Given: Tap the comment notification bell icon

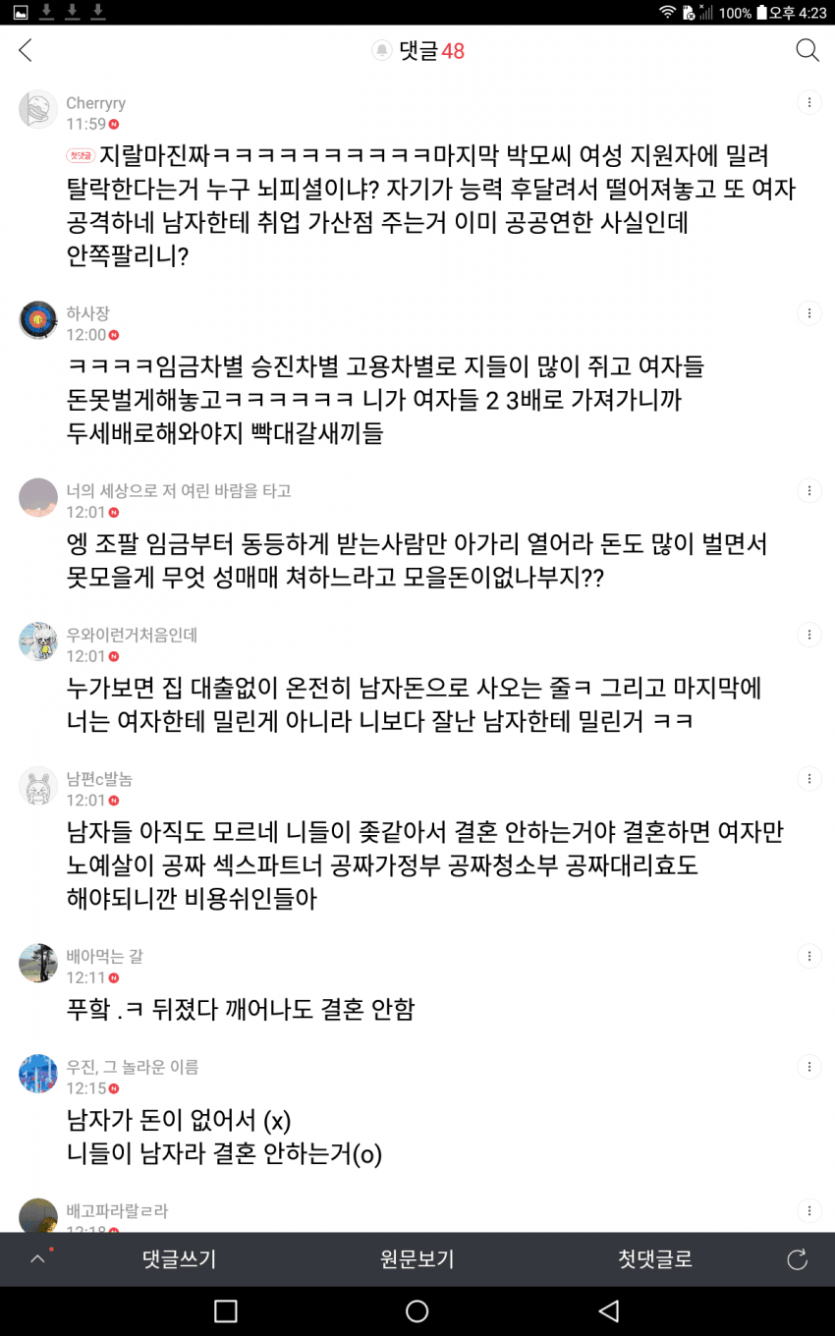Looking at the screenshot, I should (381, 51).
